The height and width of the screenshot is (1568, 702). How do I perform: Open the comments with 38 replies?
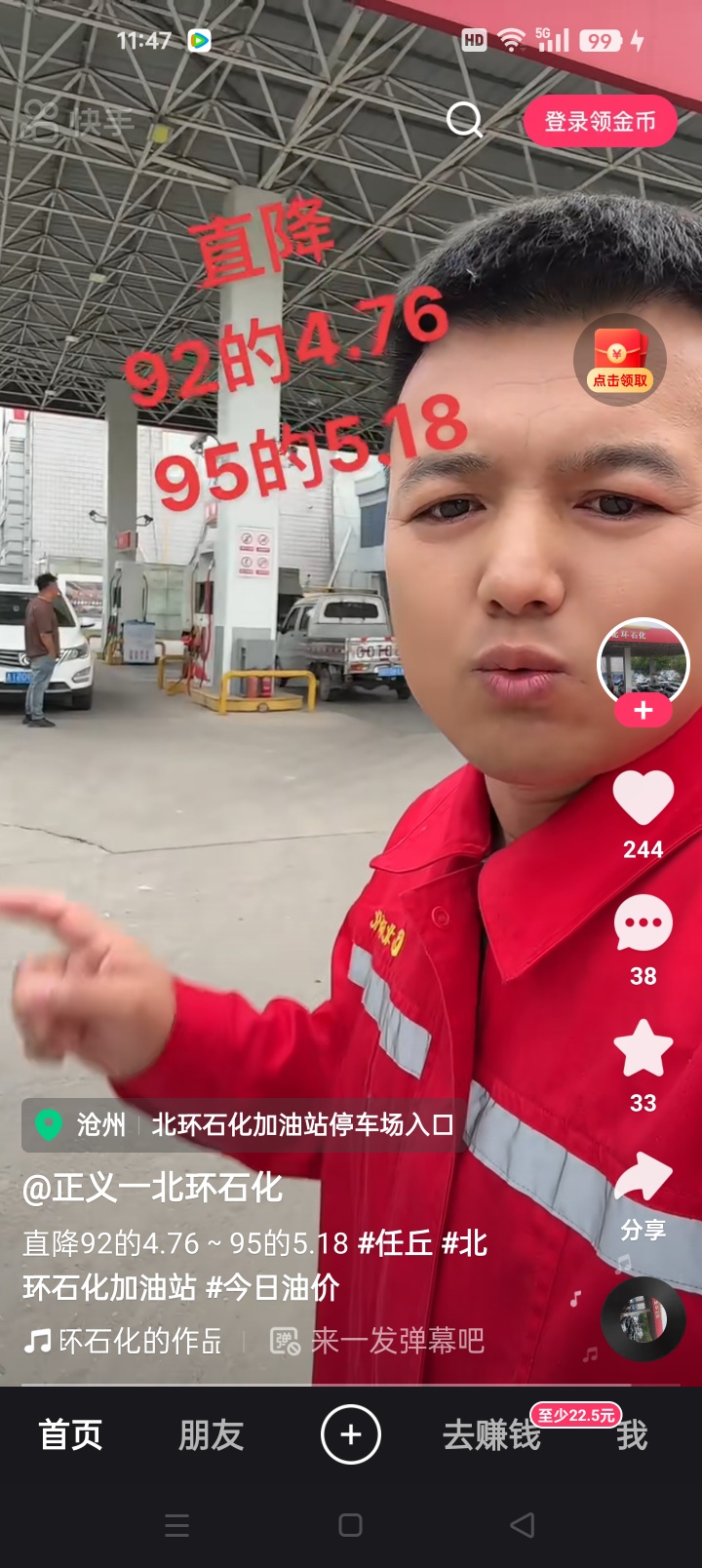pyautogui.click(x=643, y=924)
